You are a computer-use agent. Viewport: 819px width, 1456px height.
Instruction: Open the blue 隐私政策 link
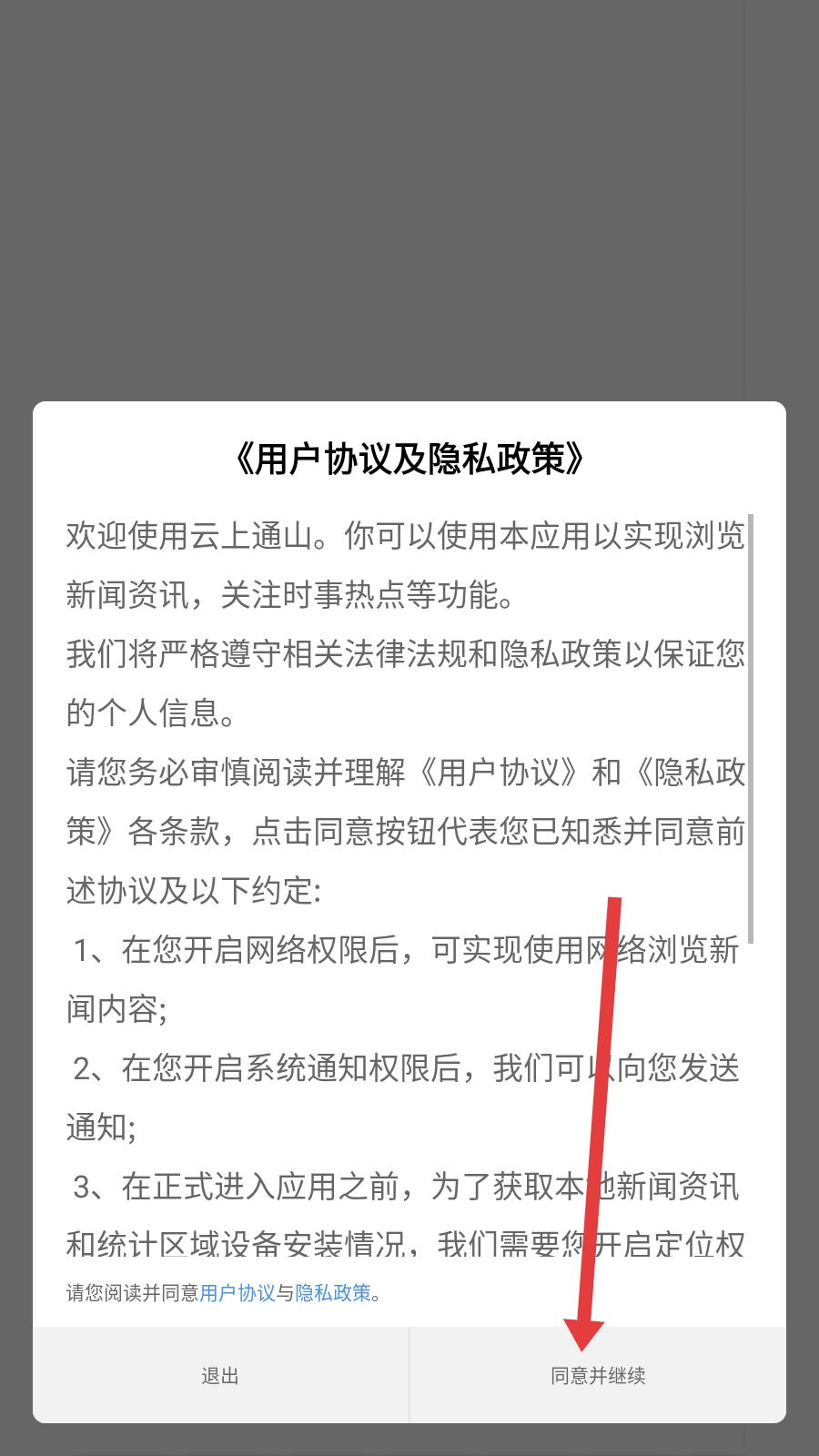coord(334,1292)
